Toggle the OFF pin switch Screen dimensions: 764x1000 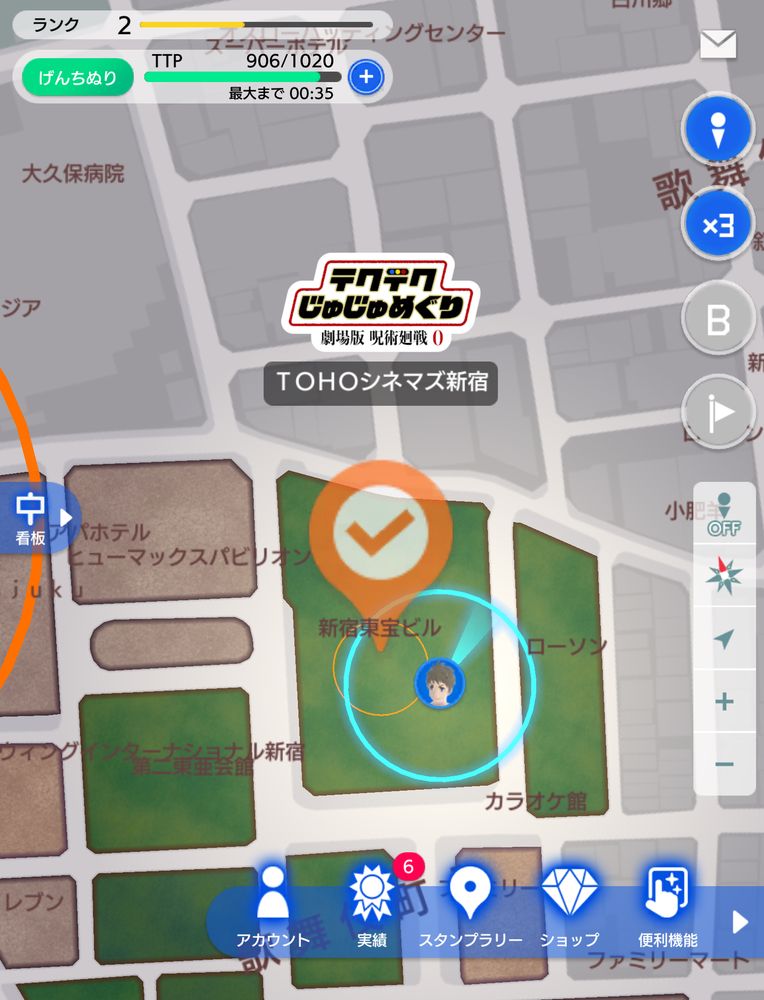click(x=724, y=514)
